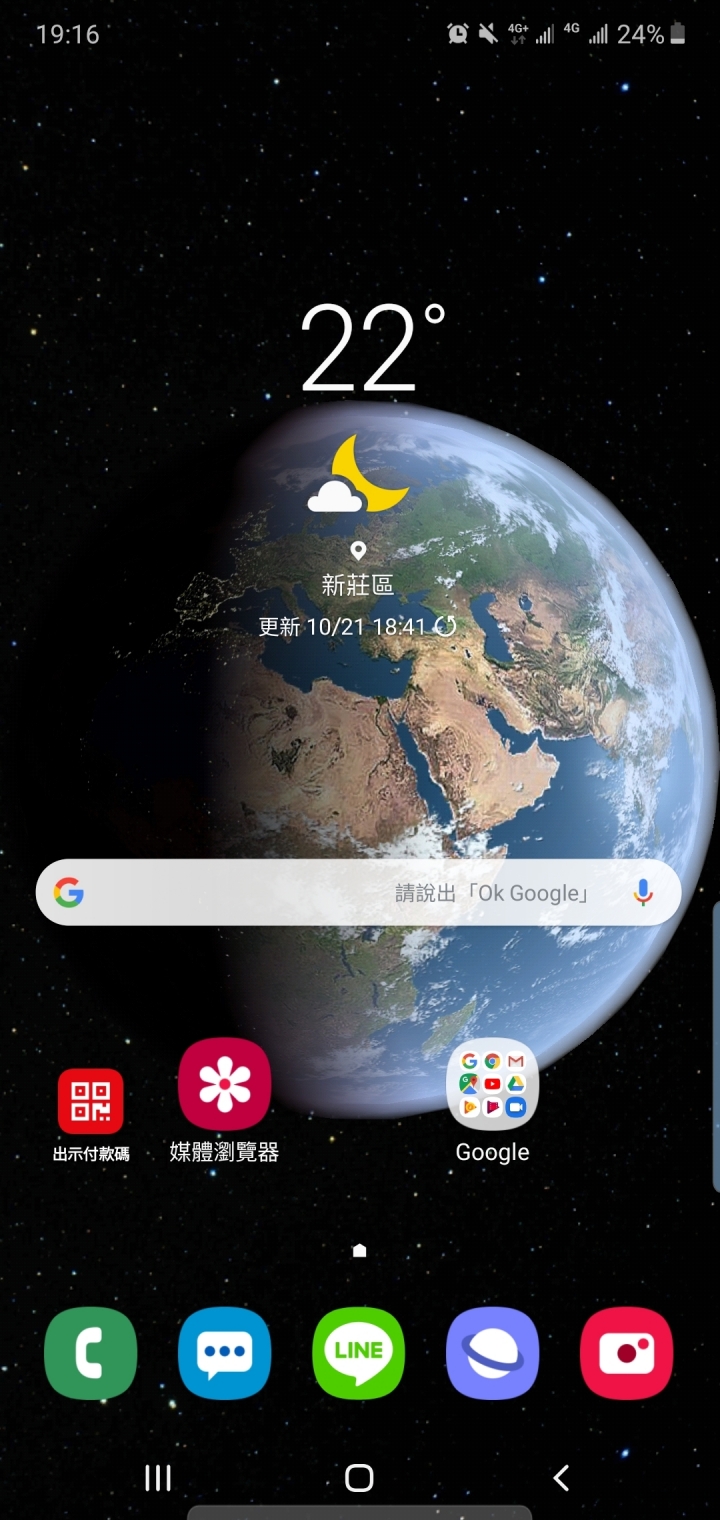Image resolution: width=720 pixels, height=1520 pixels.
Task: Start voice search with the microphone
Action: (x=643, y=892)
